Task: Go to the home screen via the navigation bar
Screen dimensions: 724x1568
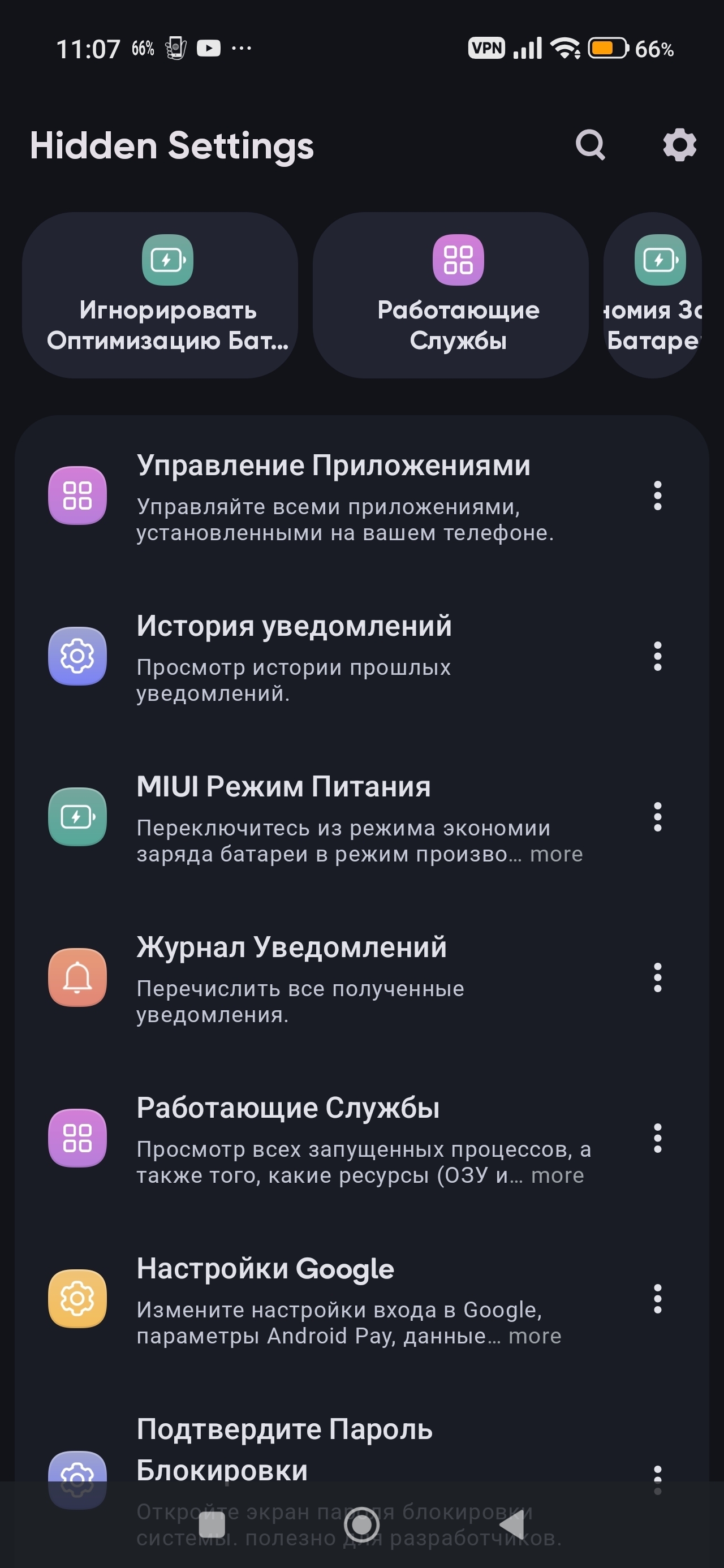Action: [x=361, y=1525]
